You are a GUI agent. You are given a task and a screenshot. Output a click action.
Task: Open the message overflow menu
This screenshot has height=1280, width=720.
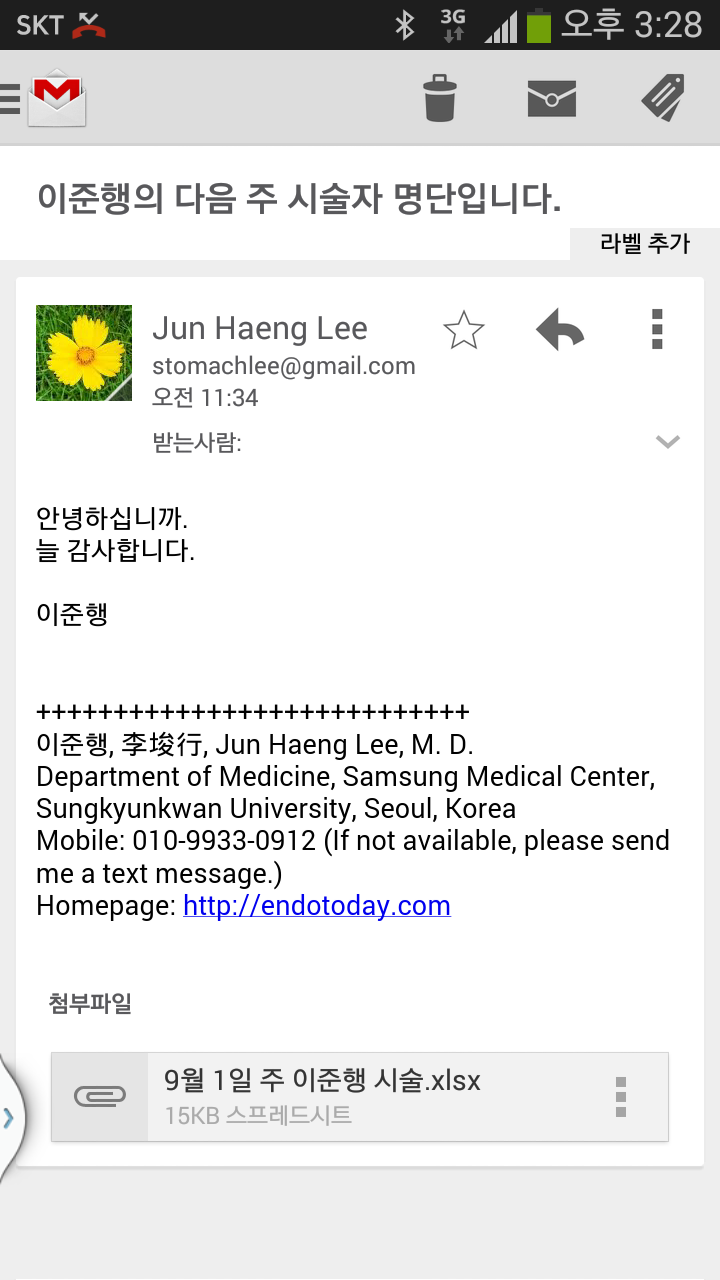coord(657,329)
